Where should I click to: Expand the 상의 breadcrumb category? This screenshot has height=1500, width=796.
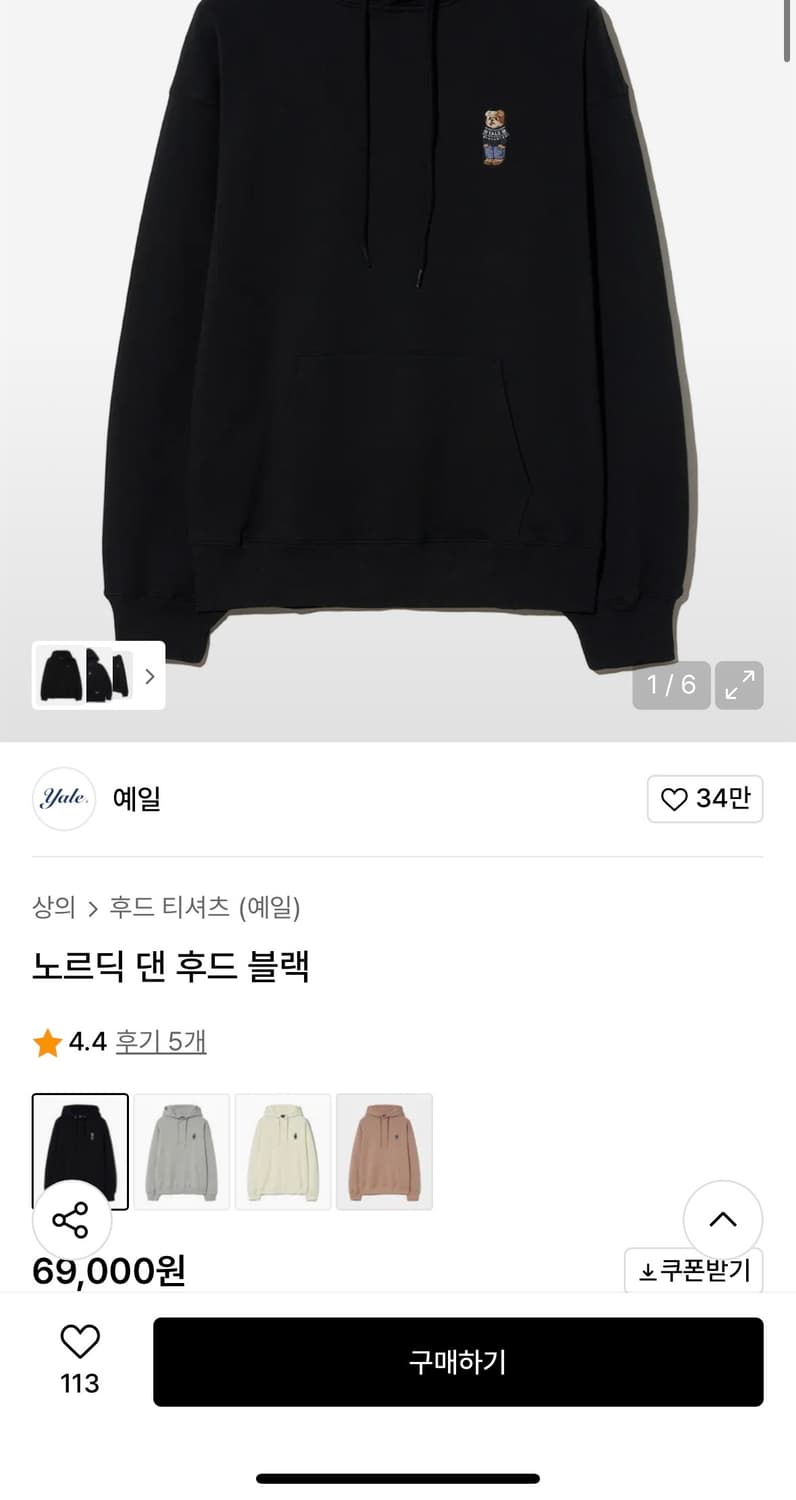pyautogui.click(x=53, y=907)
